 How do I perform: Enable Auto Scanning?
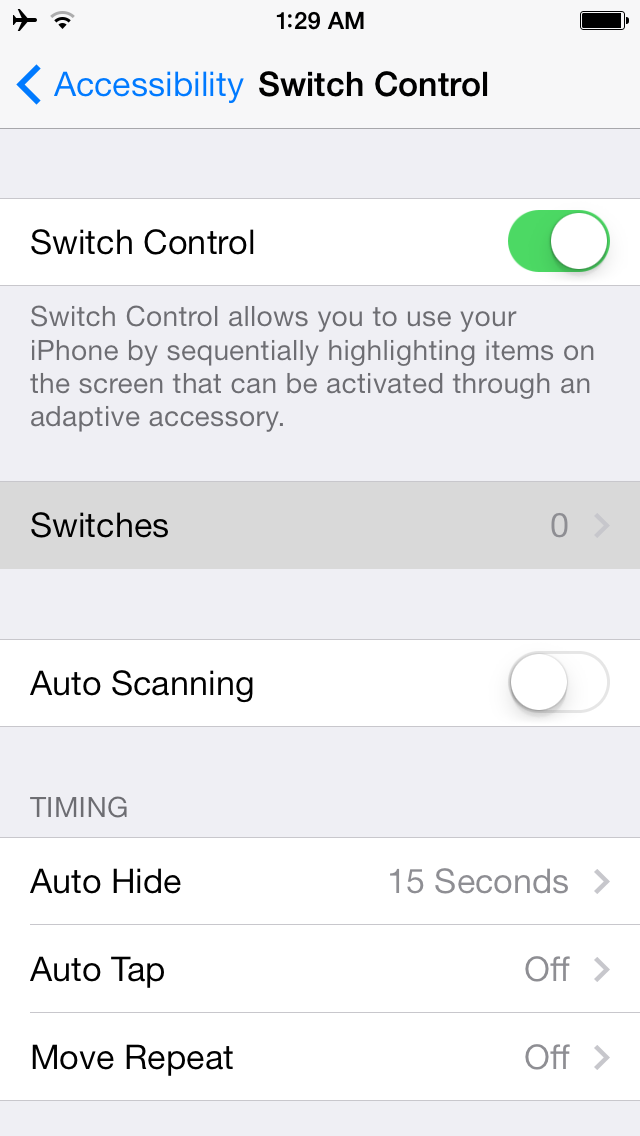[x=558, y=684]
